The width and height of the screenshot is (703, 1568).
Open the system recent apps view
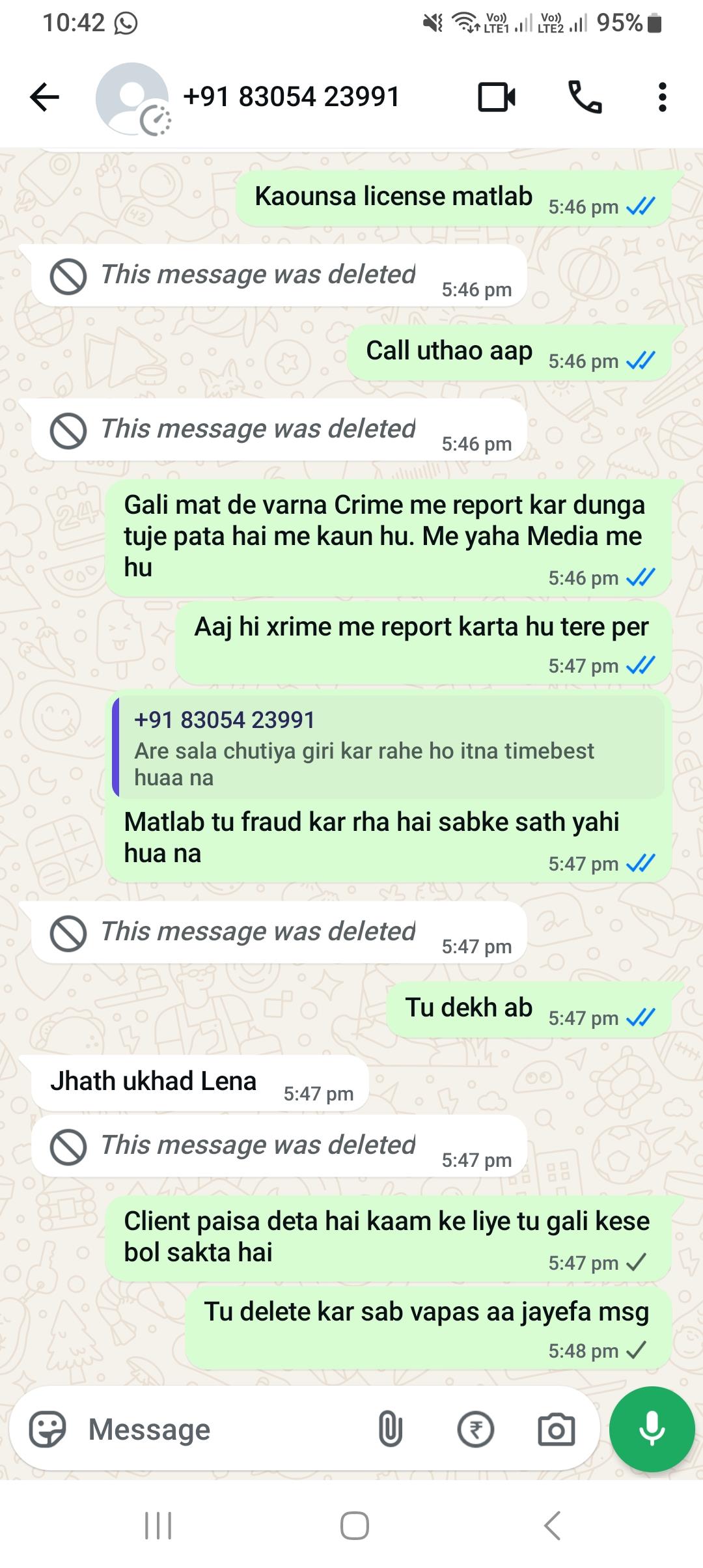coord(158,1526)
